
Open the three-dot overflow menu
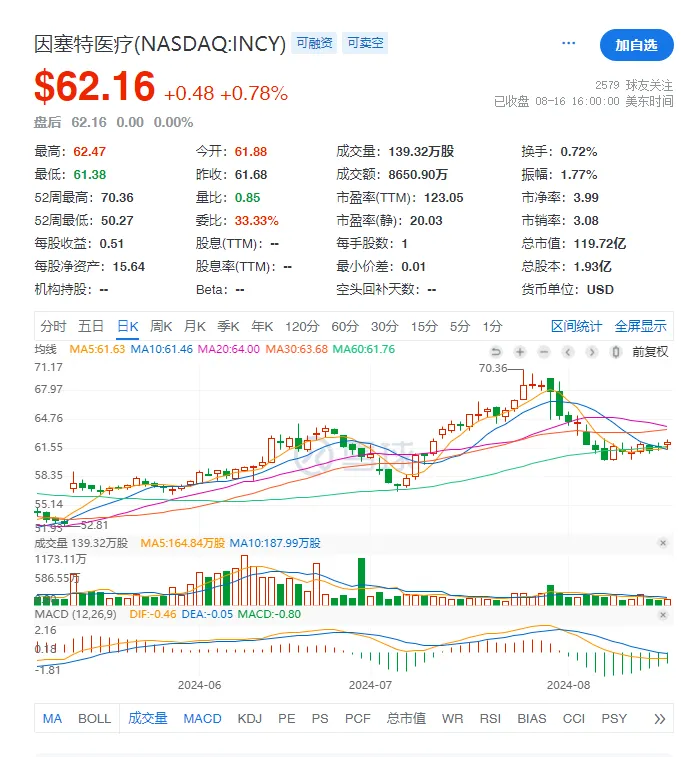pyautogui.click(x=569, y=44)
